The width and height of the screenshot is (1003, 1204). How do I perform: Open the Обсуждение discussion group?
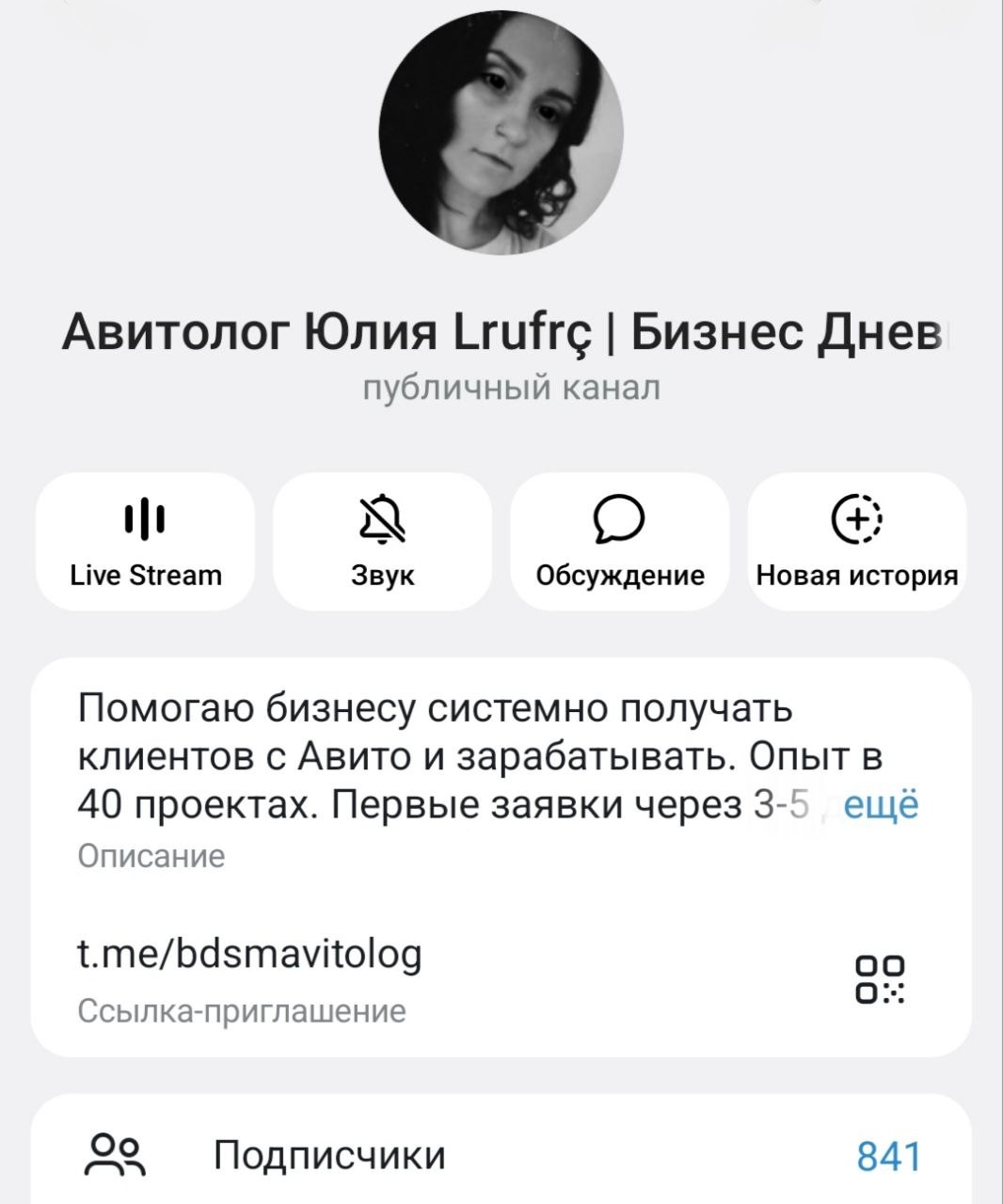click(x=619, y=542)
